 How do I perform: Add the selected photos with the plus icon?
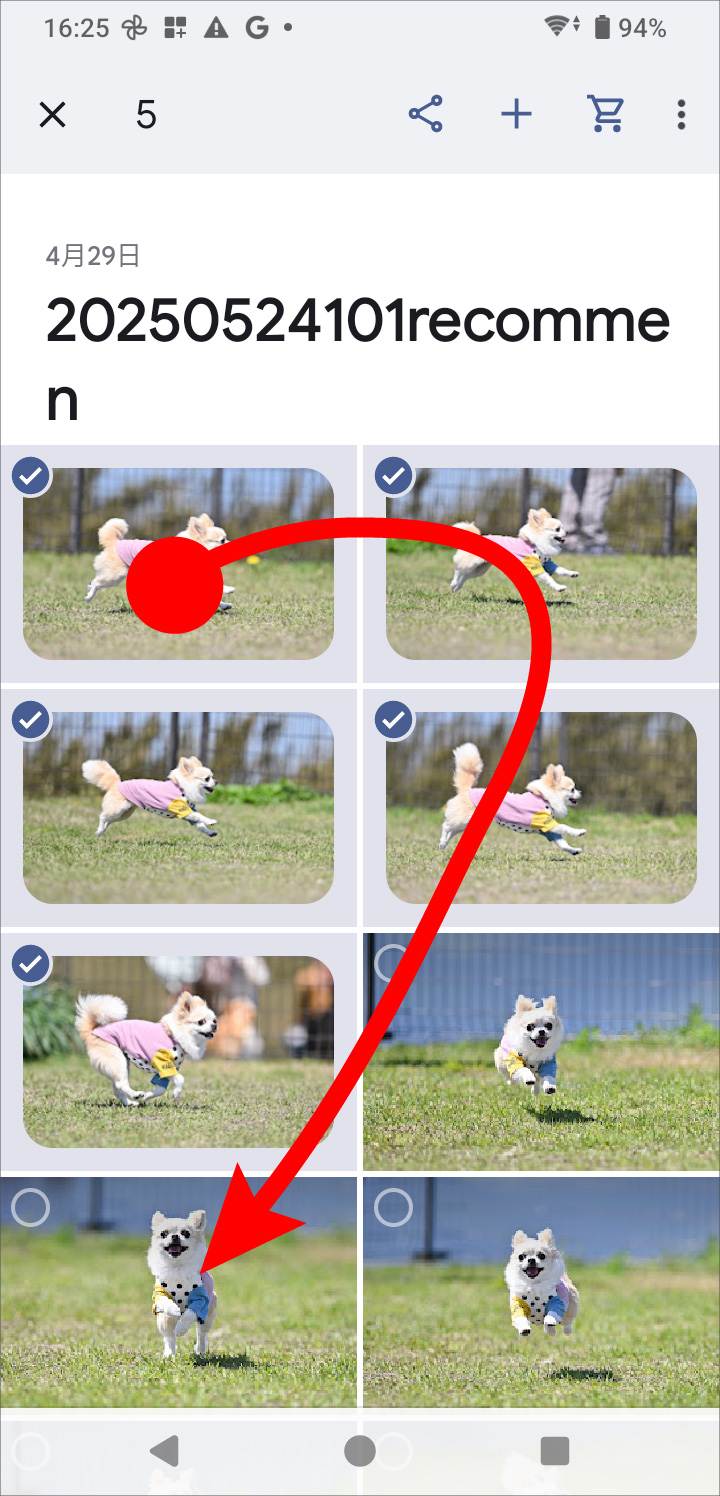tap(516, 115)
